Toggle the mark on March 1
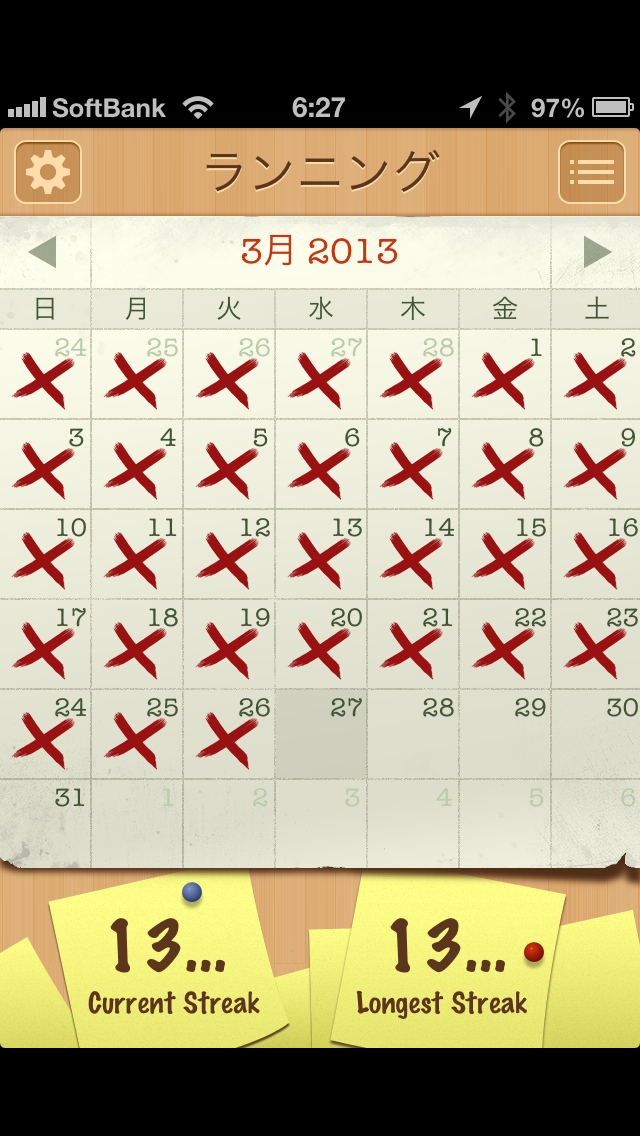 505,375
